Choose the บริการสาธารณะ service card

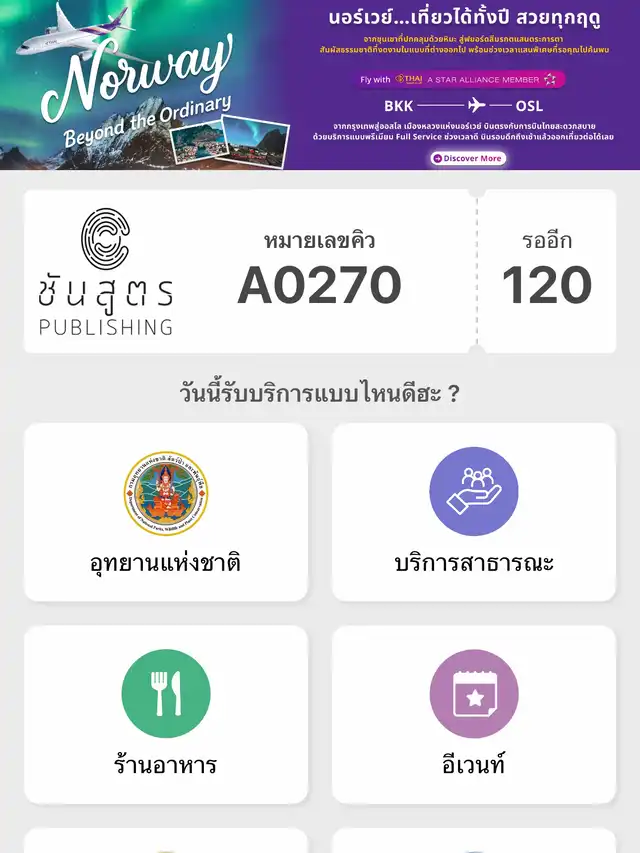click(x=474, y=512)
